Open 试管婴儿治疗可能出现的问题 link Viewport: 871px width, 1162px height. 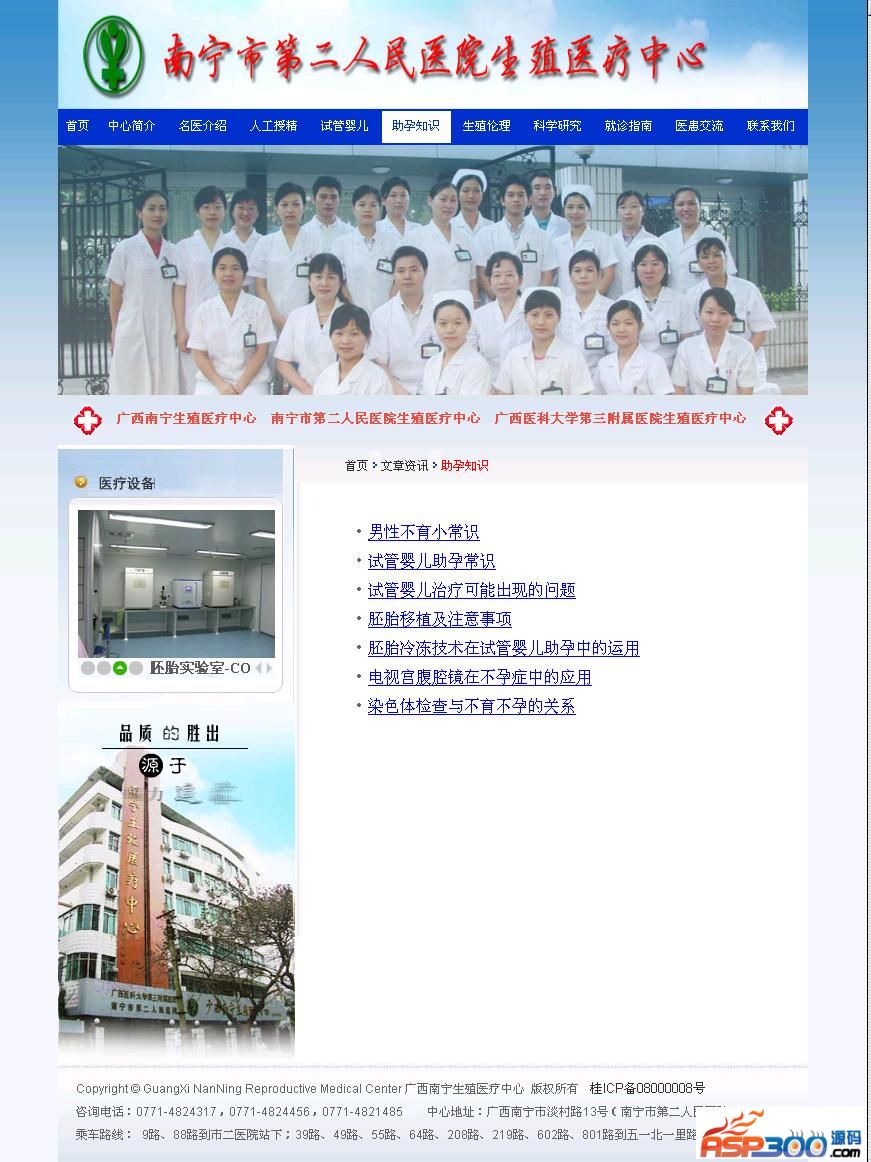coord(472,591)
